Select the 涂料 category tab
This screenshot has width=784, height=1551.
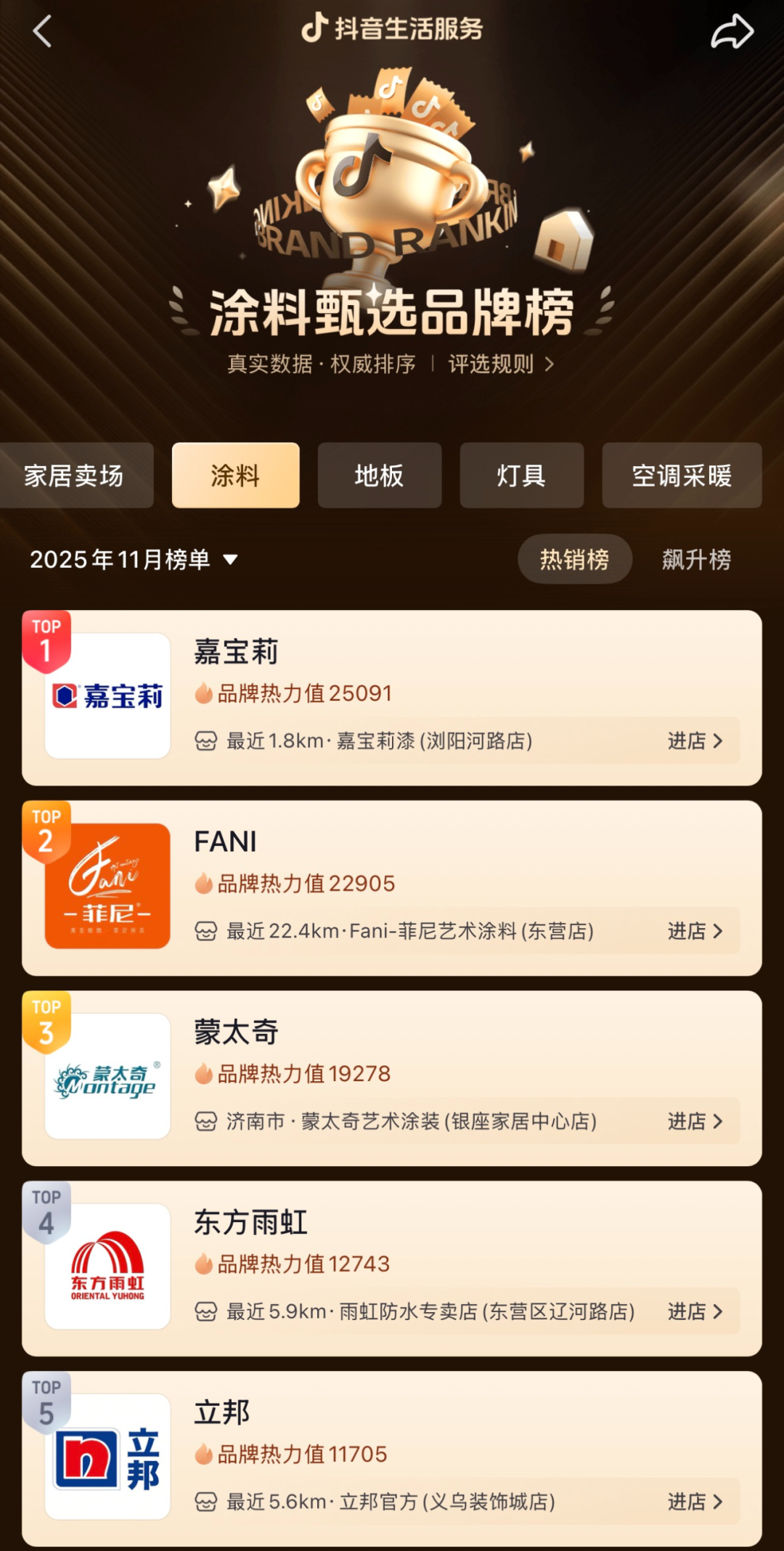tap(235, 476)
